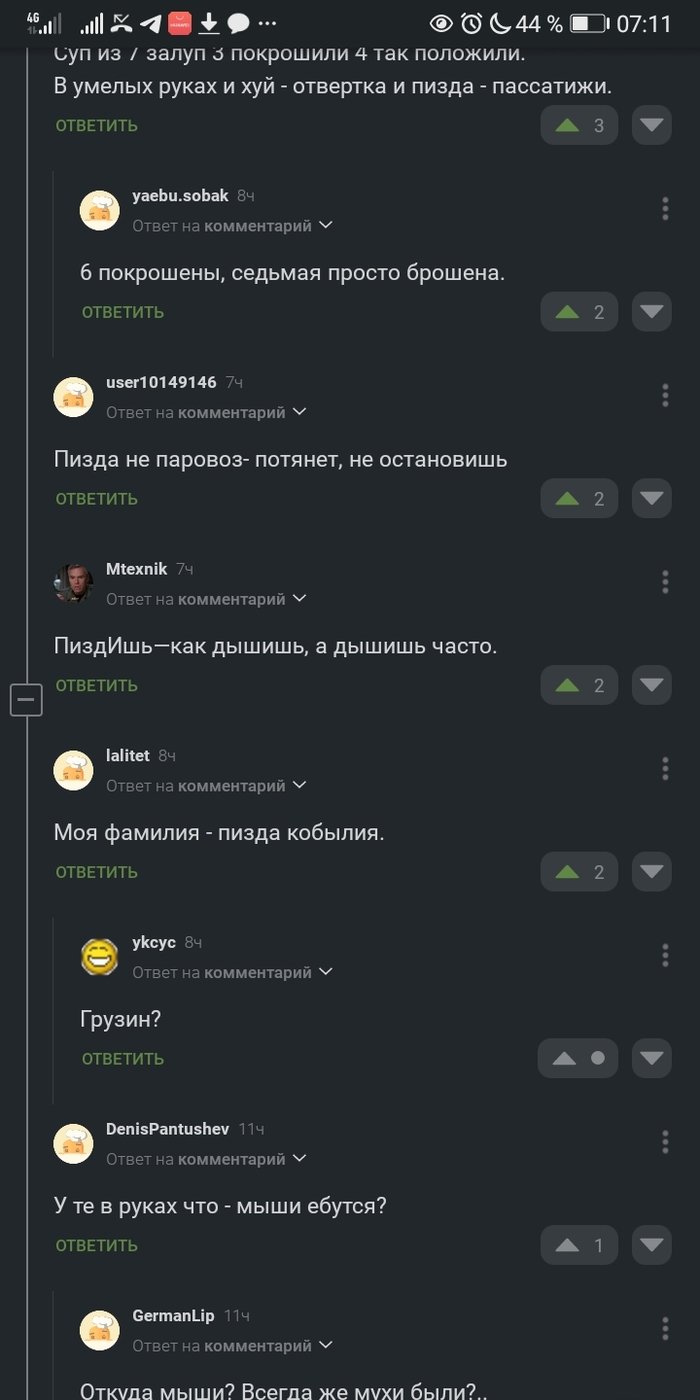Open overflow menu on user10149146's comment
700x1400 pixels.
pyautogui.click(x=665, y=395)
